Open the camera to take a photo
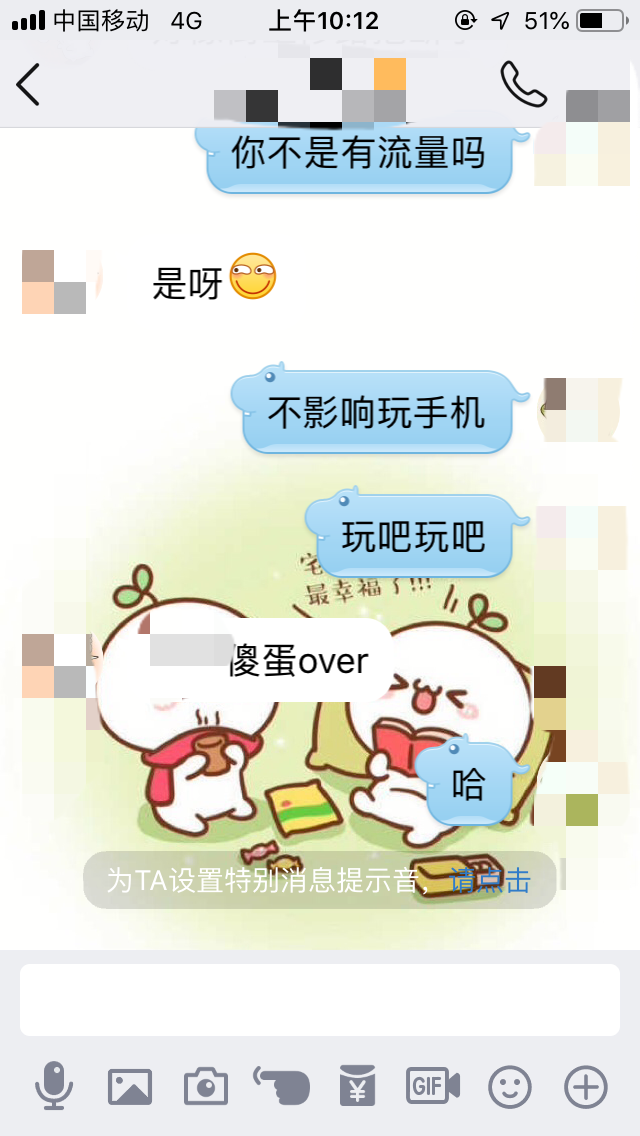 (206, 1086)
